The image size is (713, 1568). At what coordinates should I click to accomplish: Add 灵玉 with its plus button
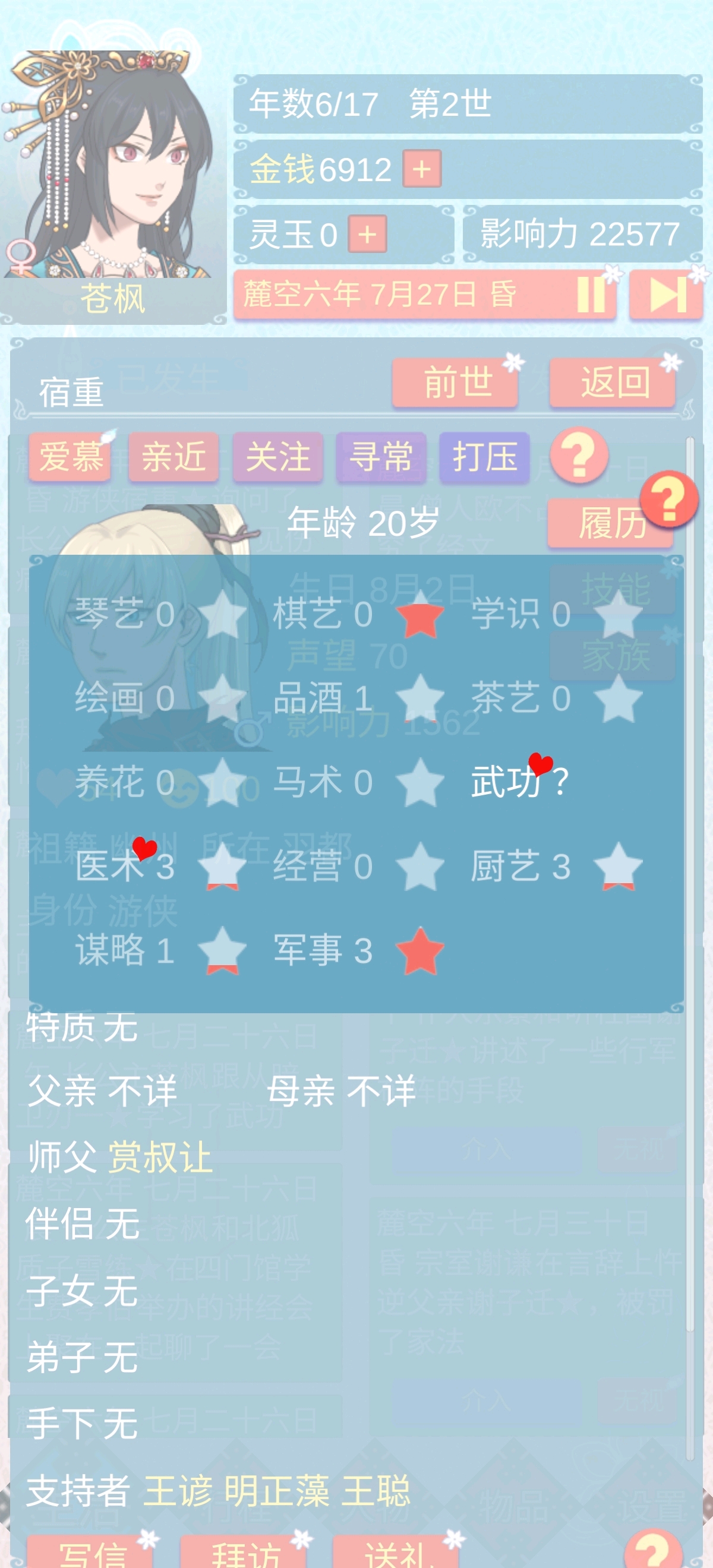[367, 235]
